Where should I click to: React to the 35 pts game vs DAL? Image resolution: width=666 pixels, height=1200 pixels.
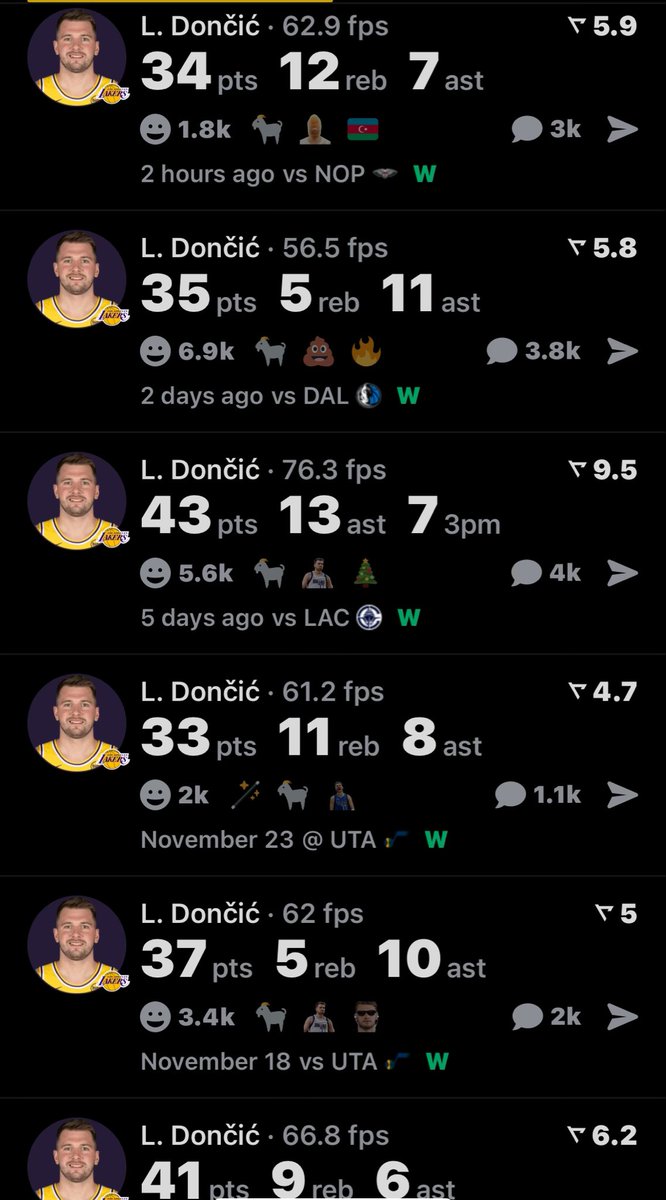156,350
